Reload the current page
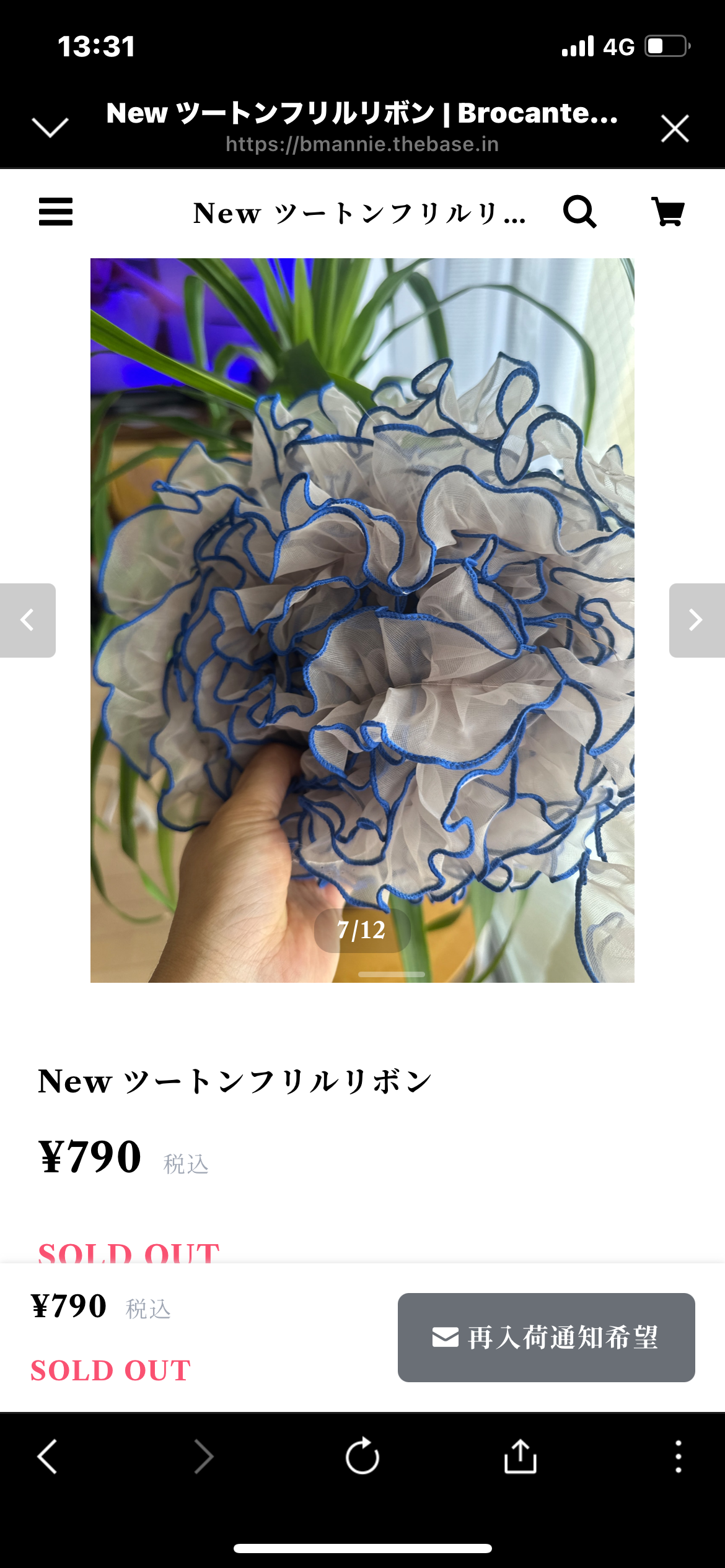The height and width of the screenshot is (1568, 725). [x=362, y=1456]
